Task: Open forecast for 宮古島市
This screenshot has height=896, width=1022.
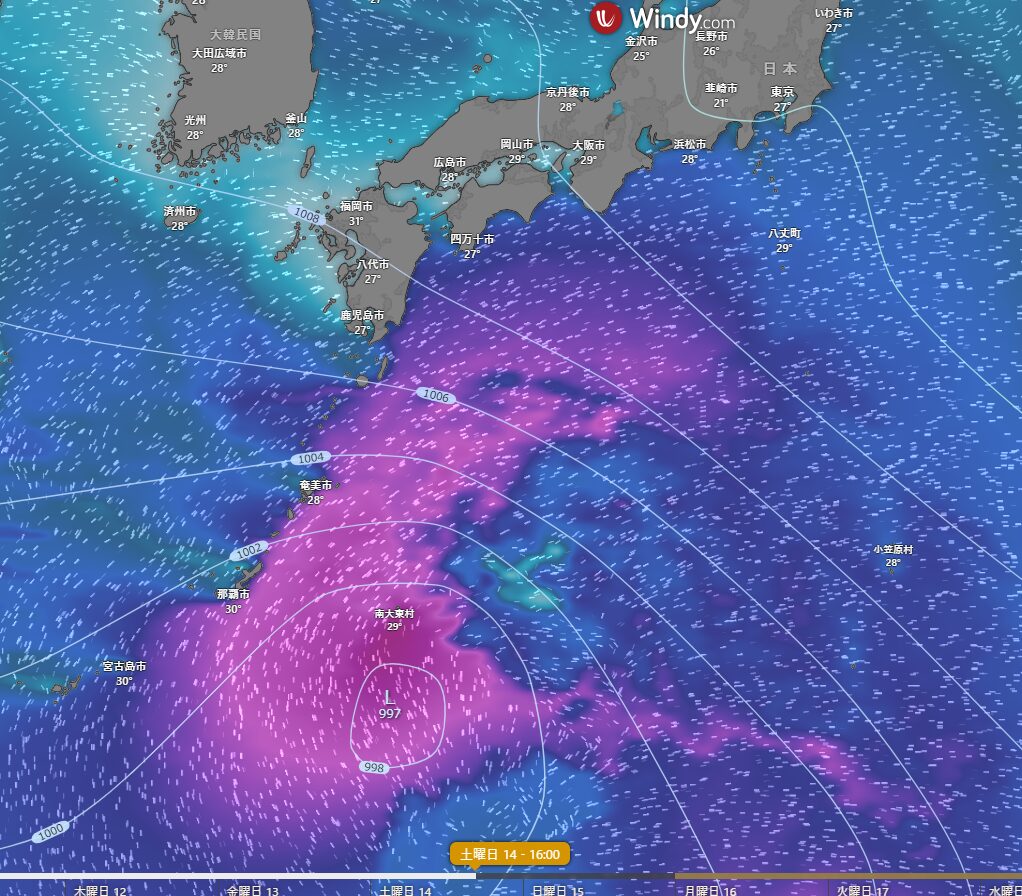Action: (x=124, y=666)
